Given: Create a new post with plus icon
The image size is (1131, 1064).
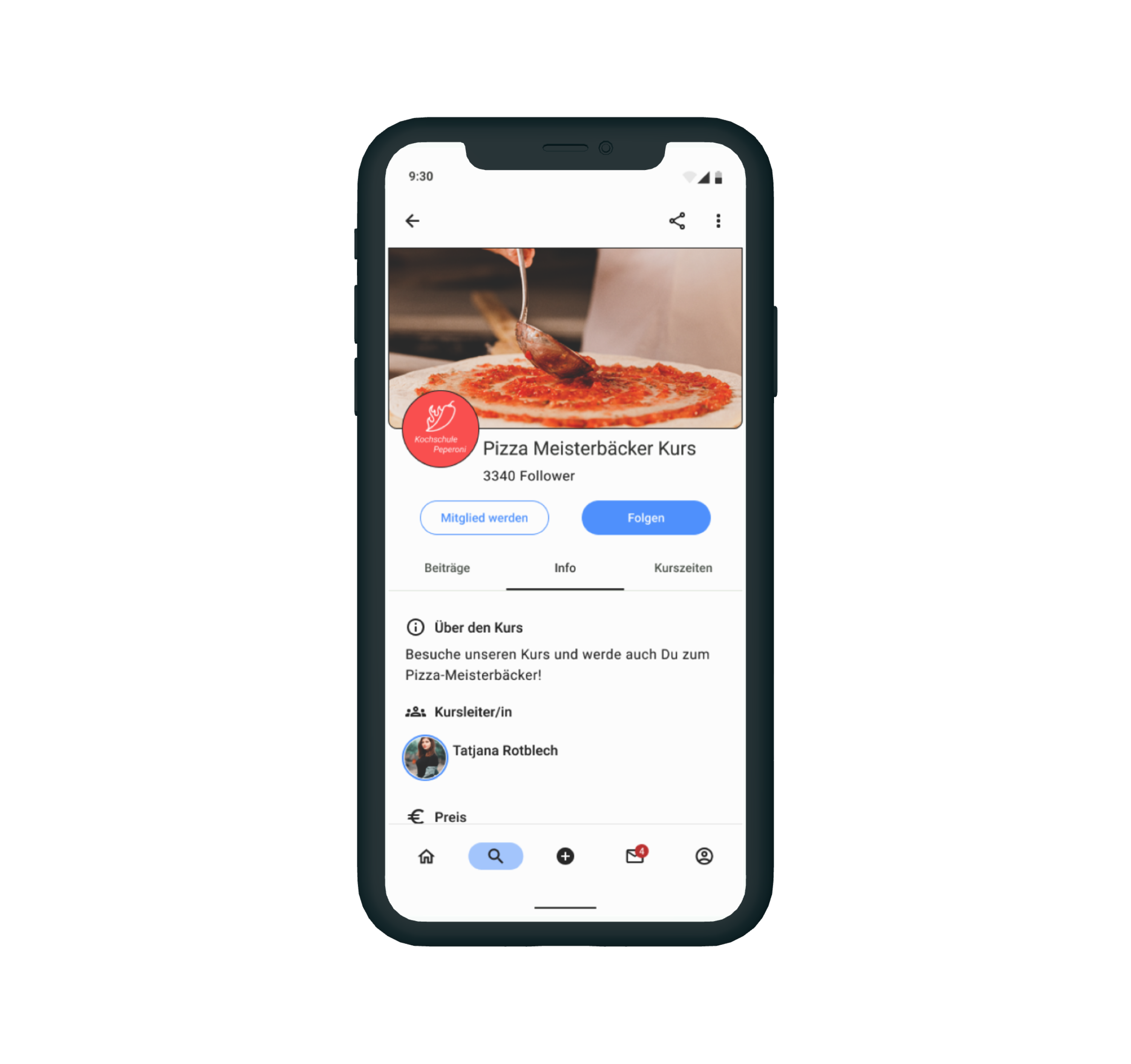Looking at the screenshot, I should coord(565,856).
